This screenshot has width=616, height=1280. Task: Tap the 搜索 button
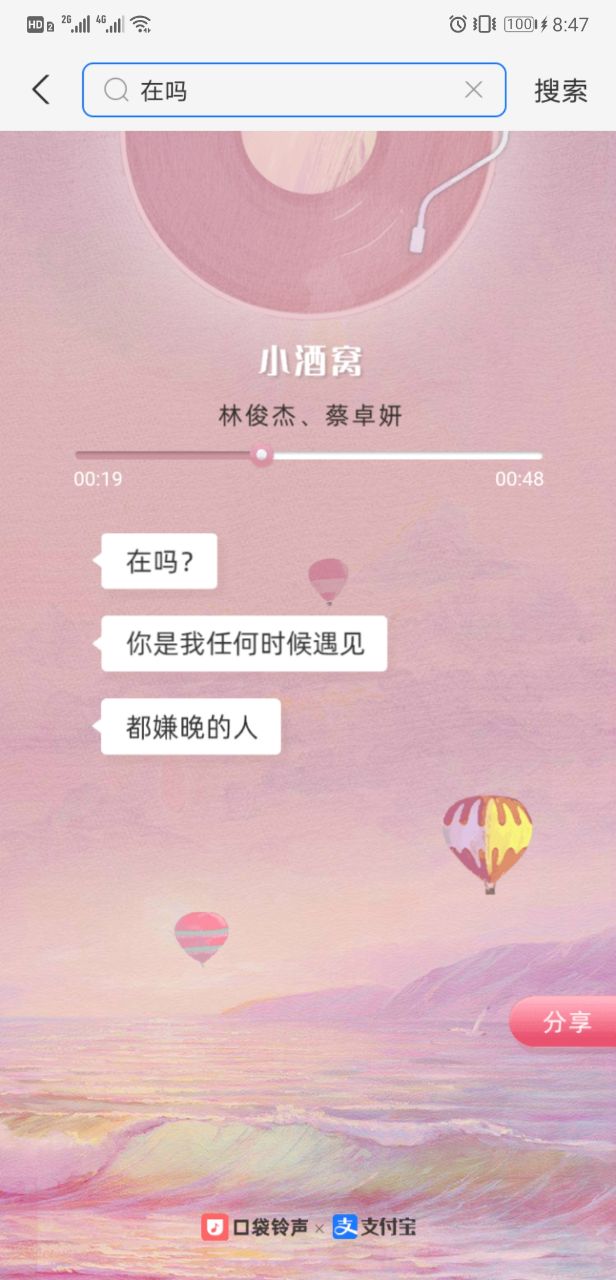(561, 90)
